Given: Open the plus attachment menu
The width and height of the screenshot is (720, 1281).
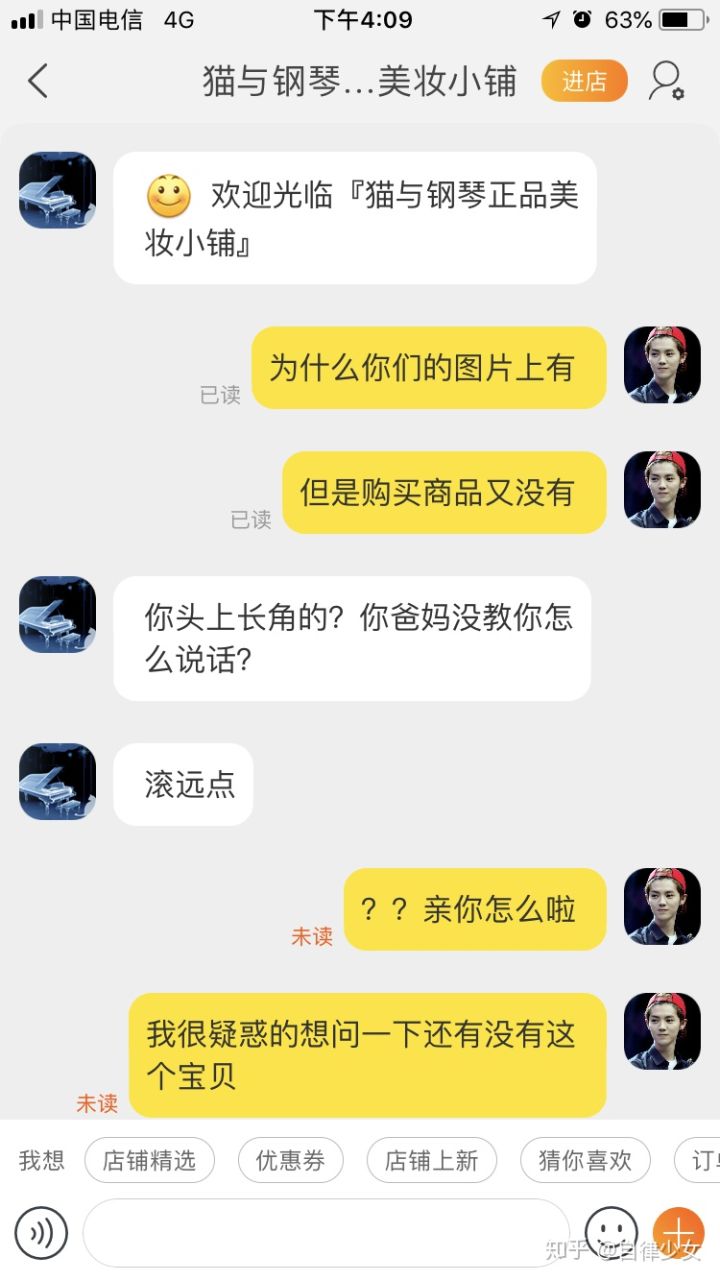Looking at the screenshot, I should pos(678,1231).
